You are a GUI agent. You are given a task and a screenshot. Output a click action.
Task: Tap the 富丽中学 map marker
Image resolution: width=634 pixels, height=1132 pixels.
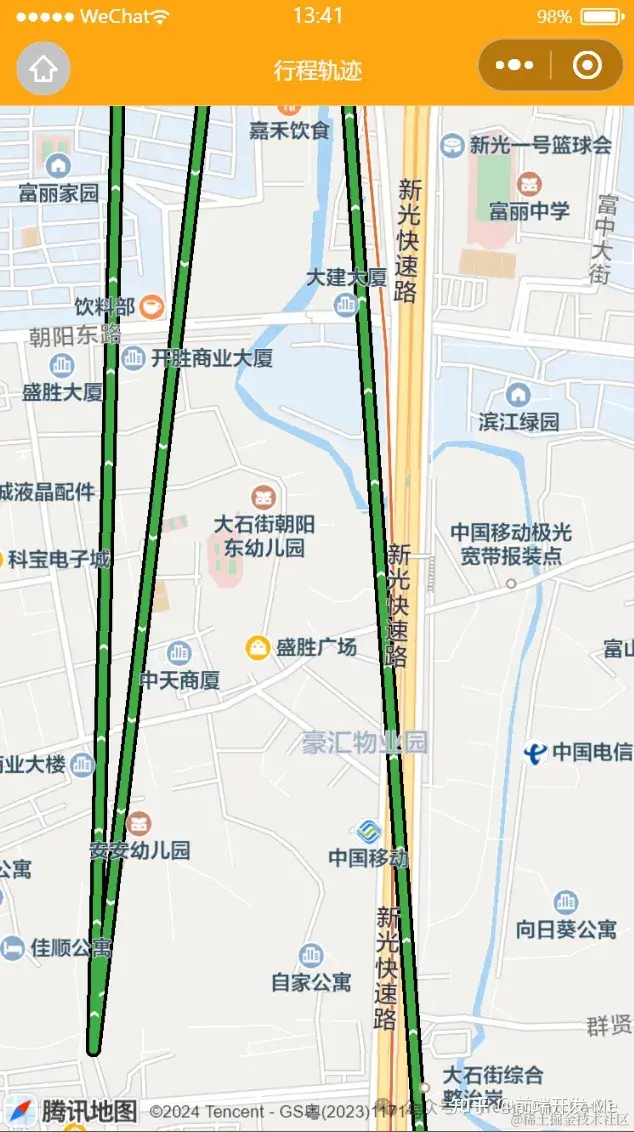pyautogui.click(x=528, y=184)
